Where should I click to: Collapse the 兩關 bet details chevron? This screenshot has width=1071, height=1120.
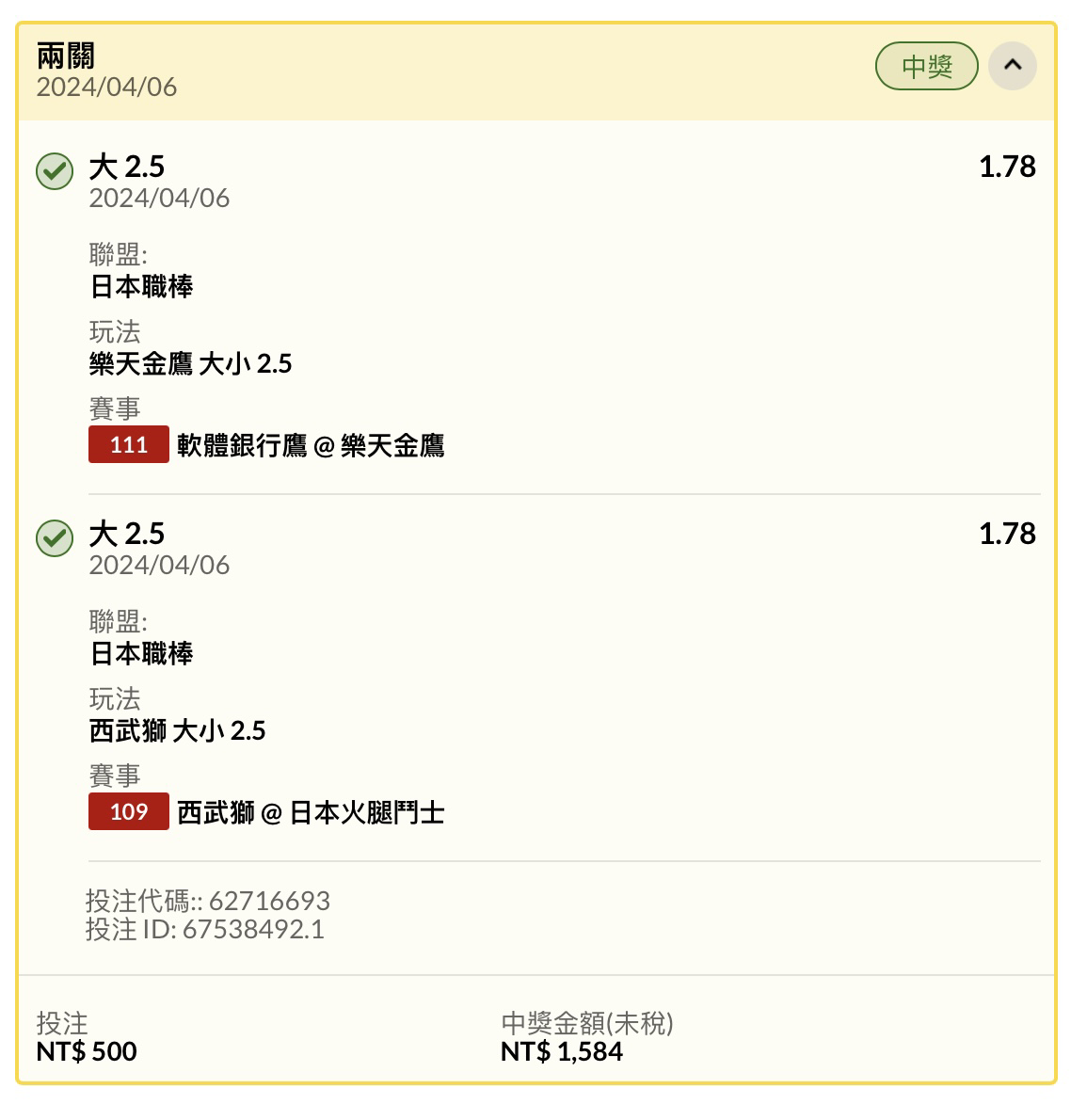click(x=1012, y=66)
